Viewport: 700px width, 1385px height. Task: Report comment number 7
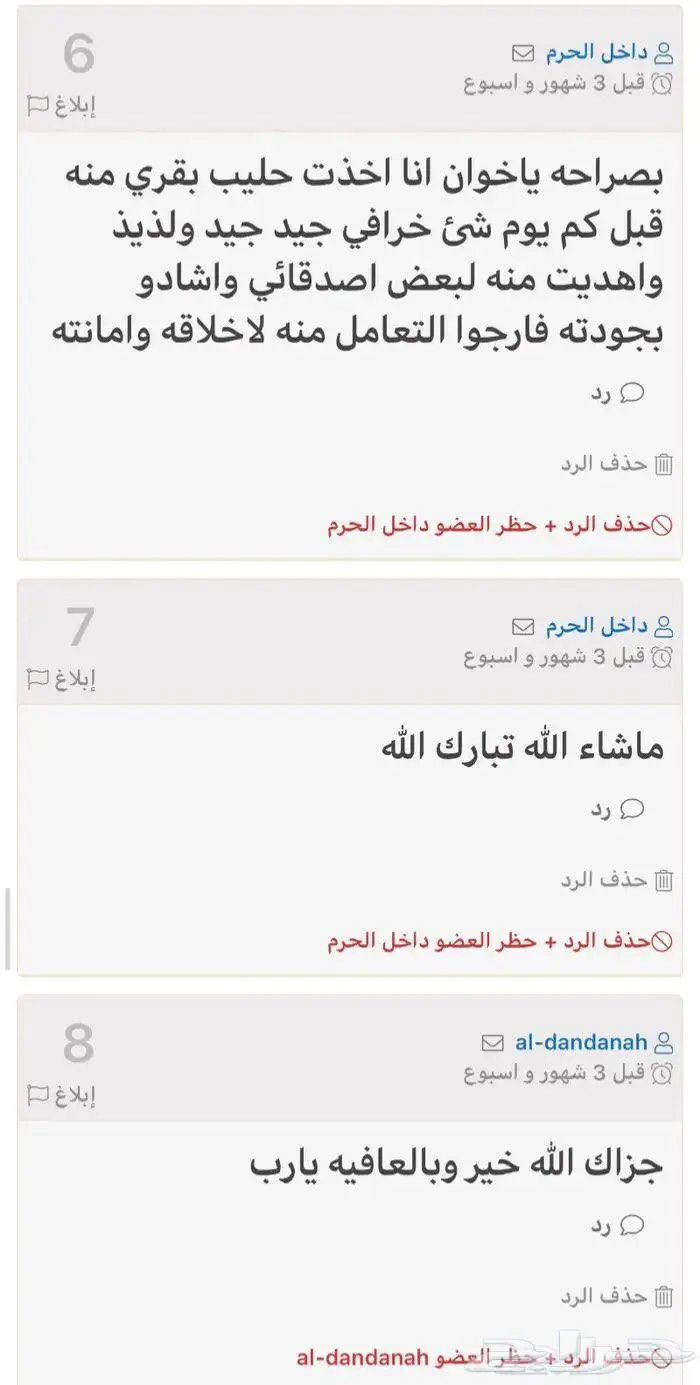pyautogui.click(x=61, y=679)
